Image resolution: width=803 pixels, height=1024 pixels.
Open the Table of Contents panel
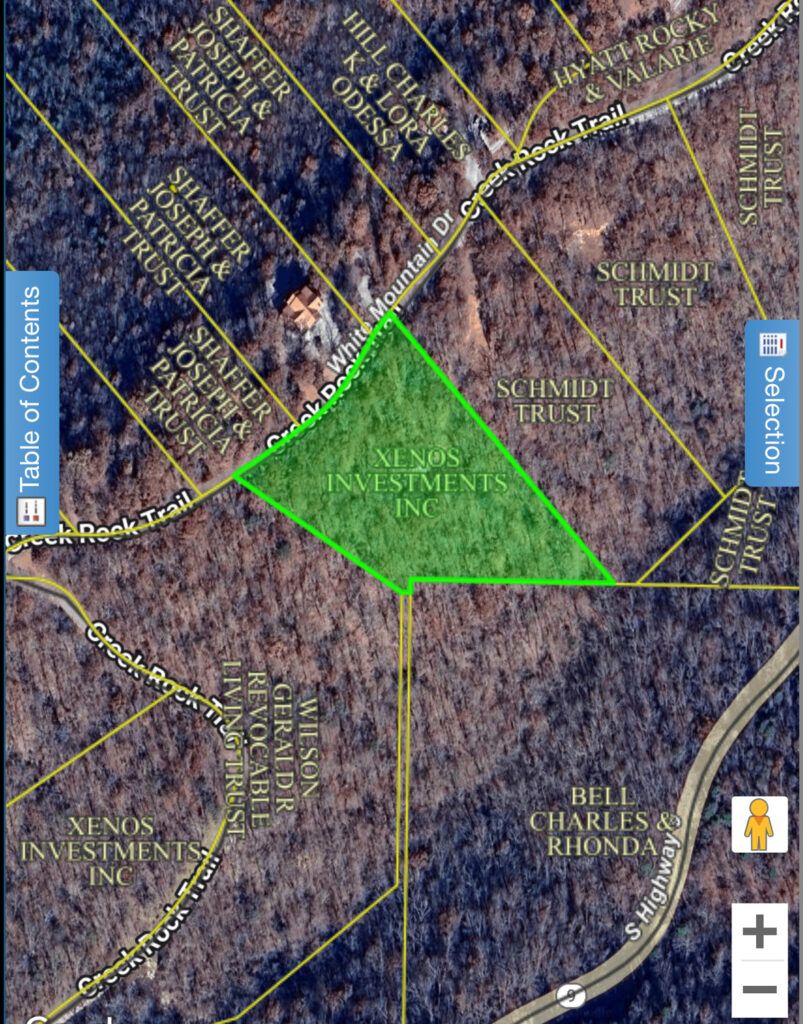pyautogui.click(x=31, y=403)
